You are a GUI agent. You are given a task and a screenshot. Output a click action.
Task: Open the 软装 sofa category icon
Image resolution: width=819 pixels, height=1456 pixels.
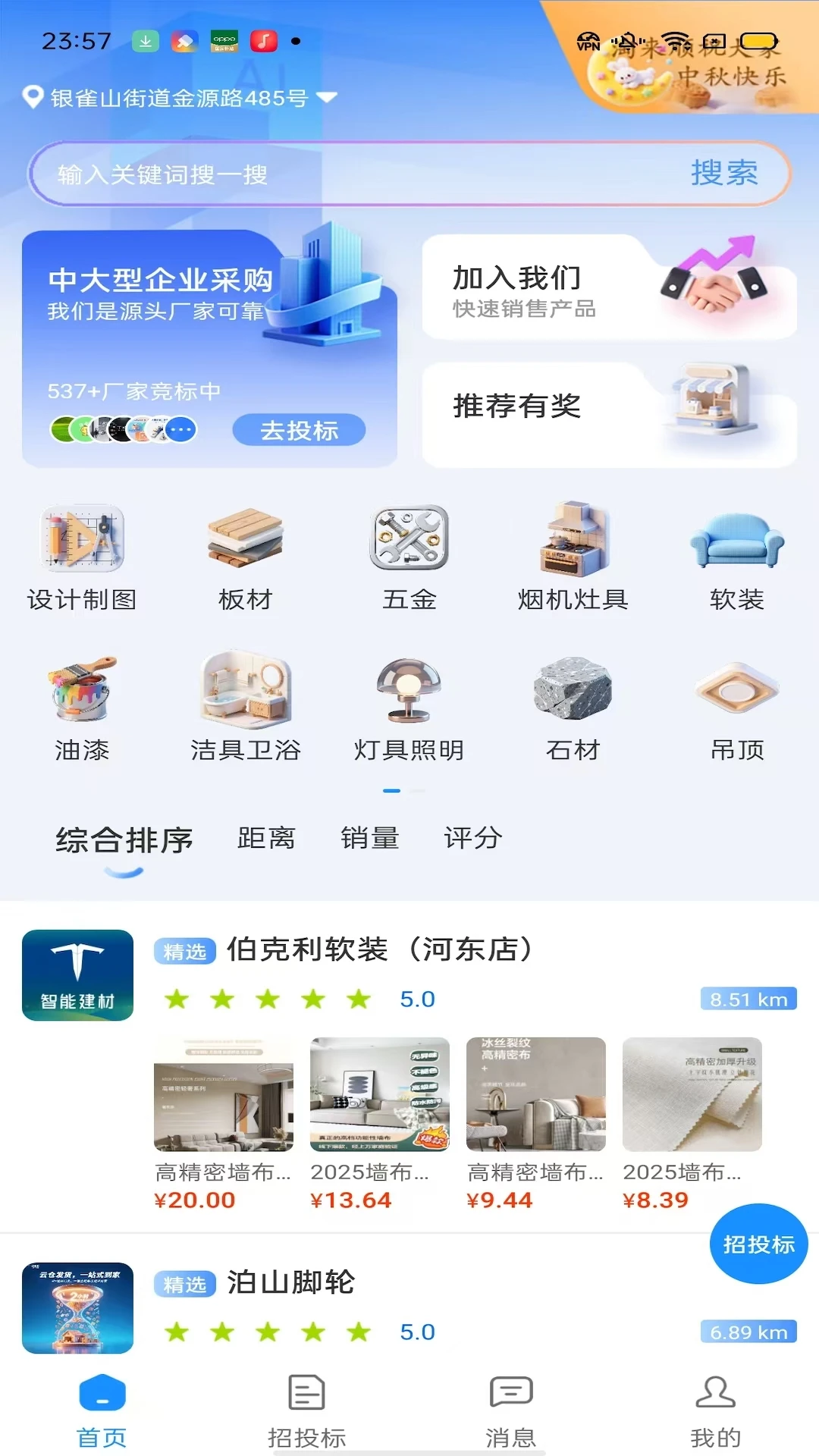coord(736,540)
